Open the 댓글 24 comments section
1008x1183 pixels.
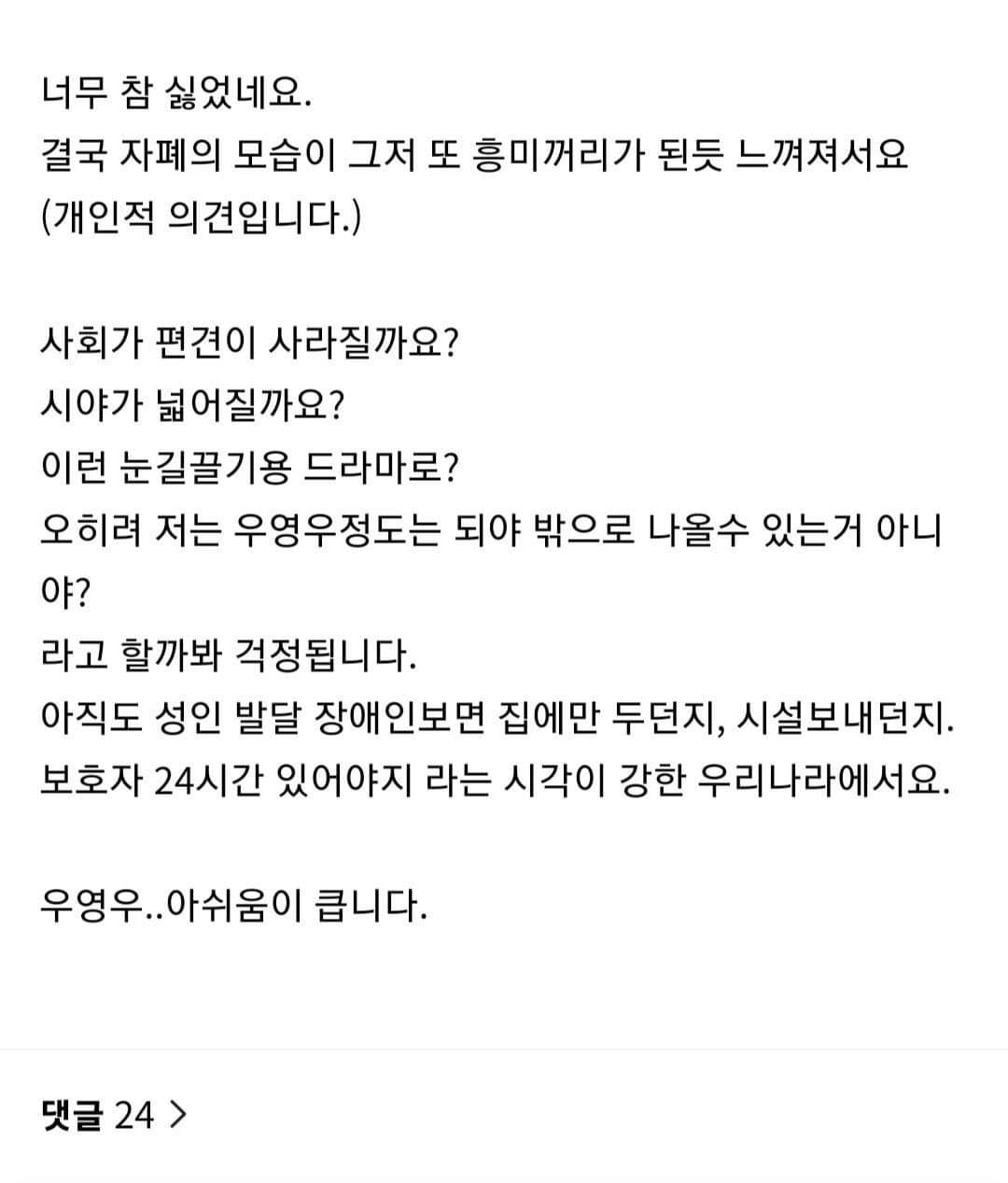(114, 1115)
